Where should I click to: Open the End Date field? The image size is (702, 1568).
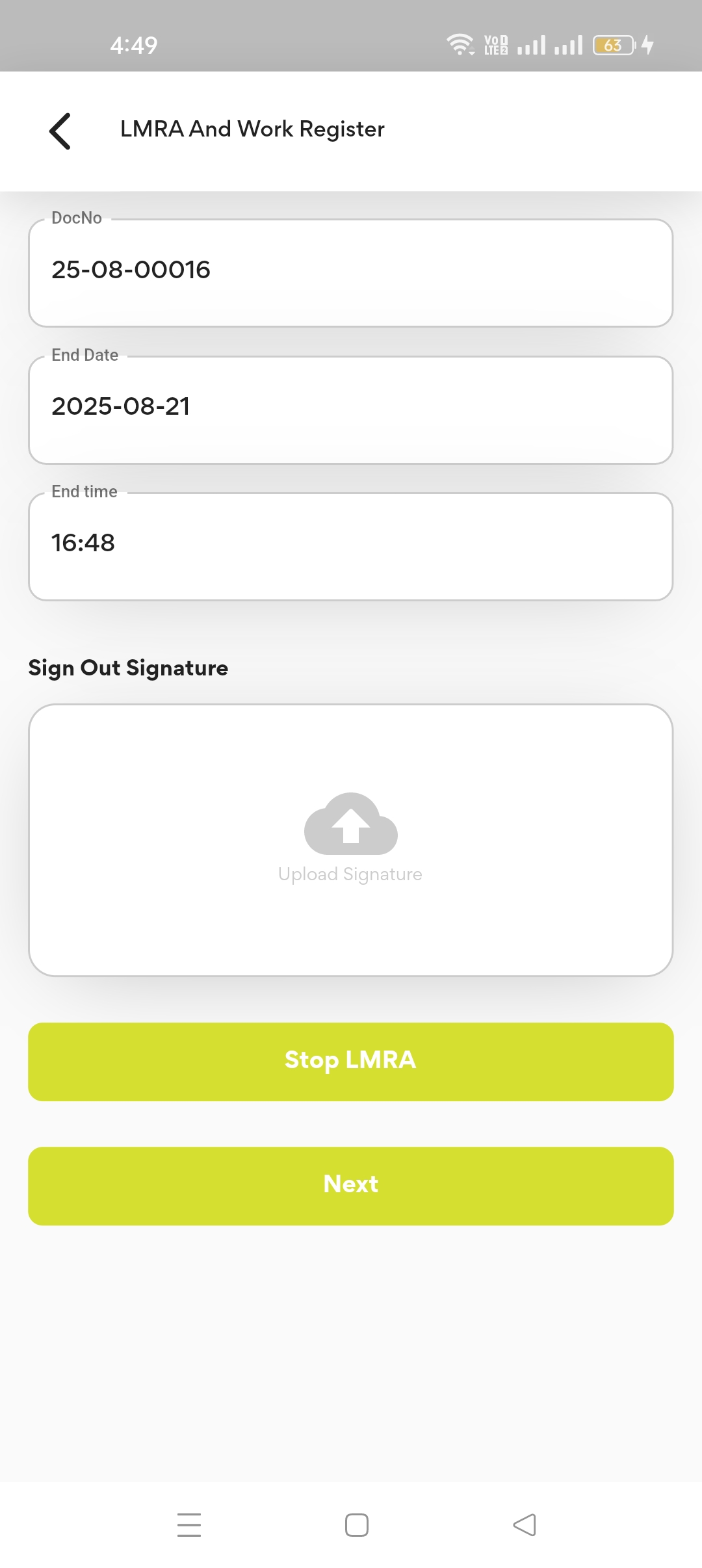pos(350,410)
